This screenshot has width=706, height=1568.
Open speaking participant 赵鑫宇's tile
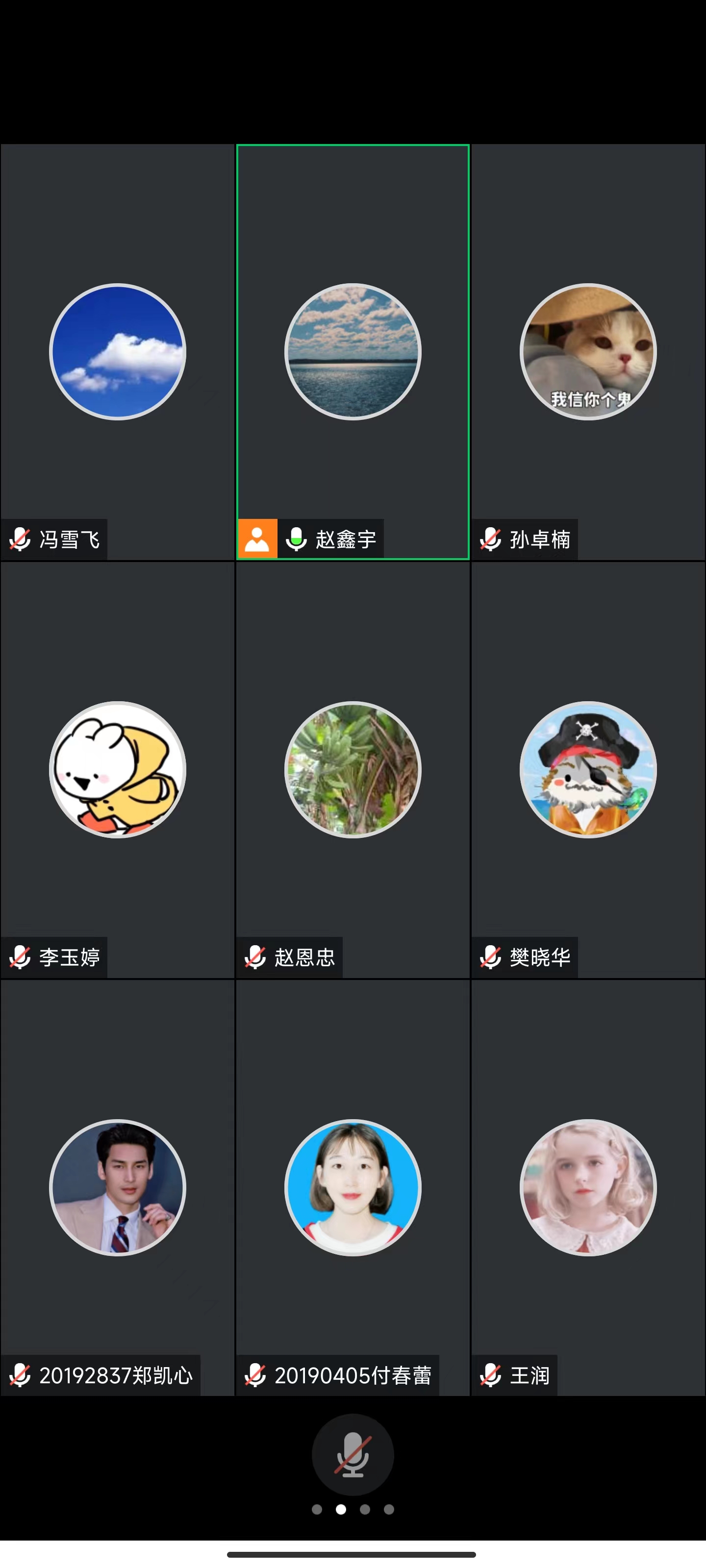pos(353,352)
